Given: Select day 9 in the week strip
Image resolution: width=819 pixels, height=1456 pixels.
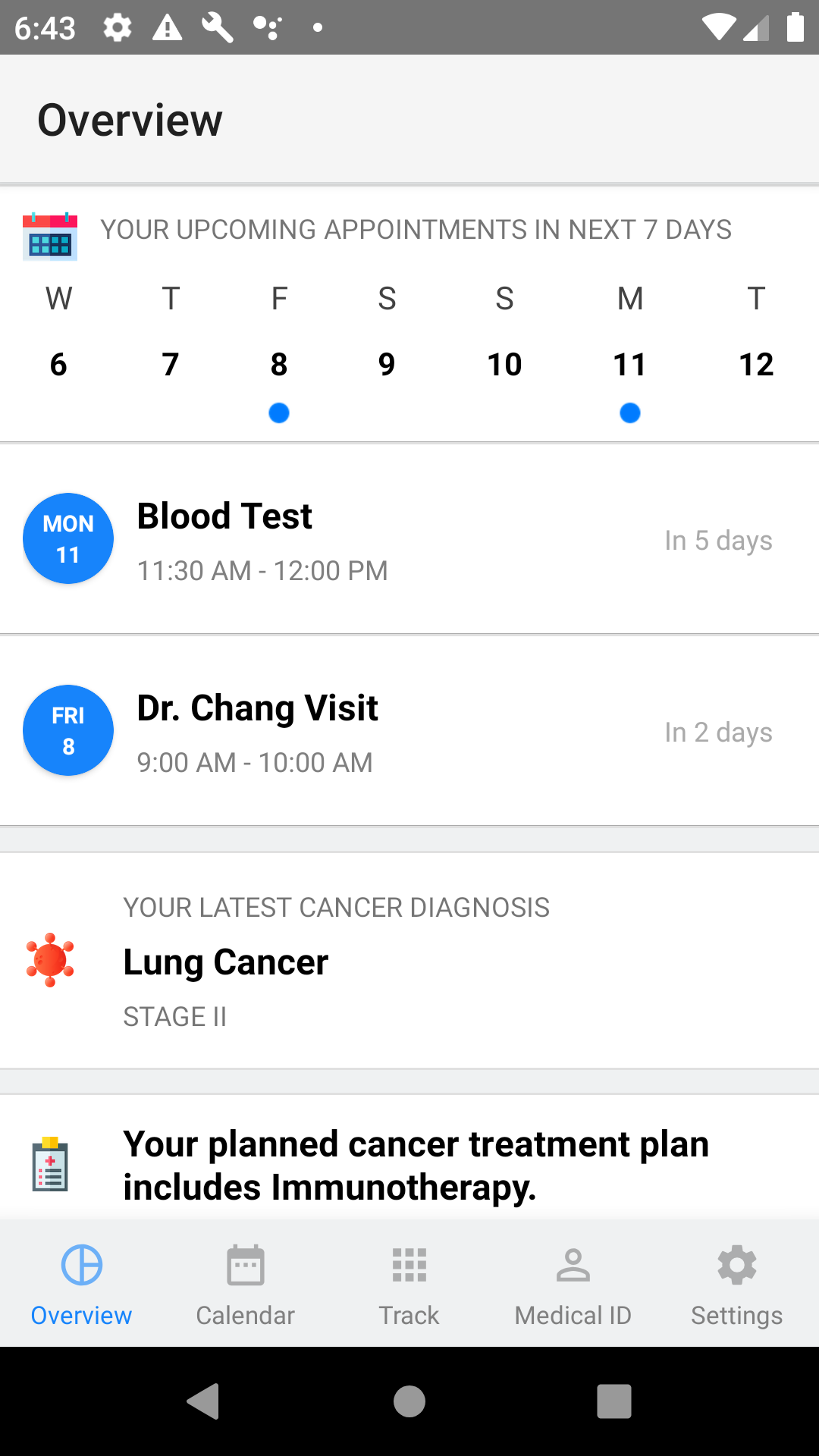Looking at the screenshot, I should pos(387,364).
